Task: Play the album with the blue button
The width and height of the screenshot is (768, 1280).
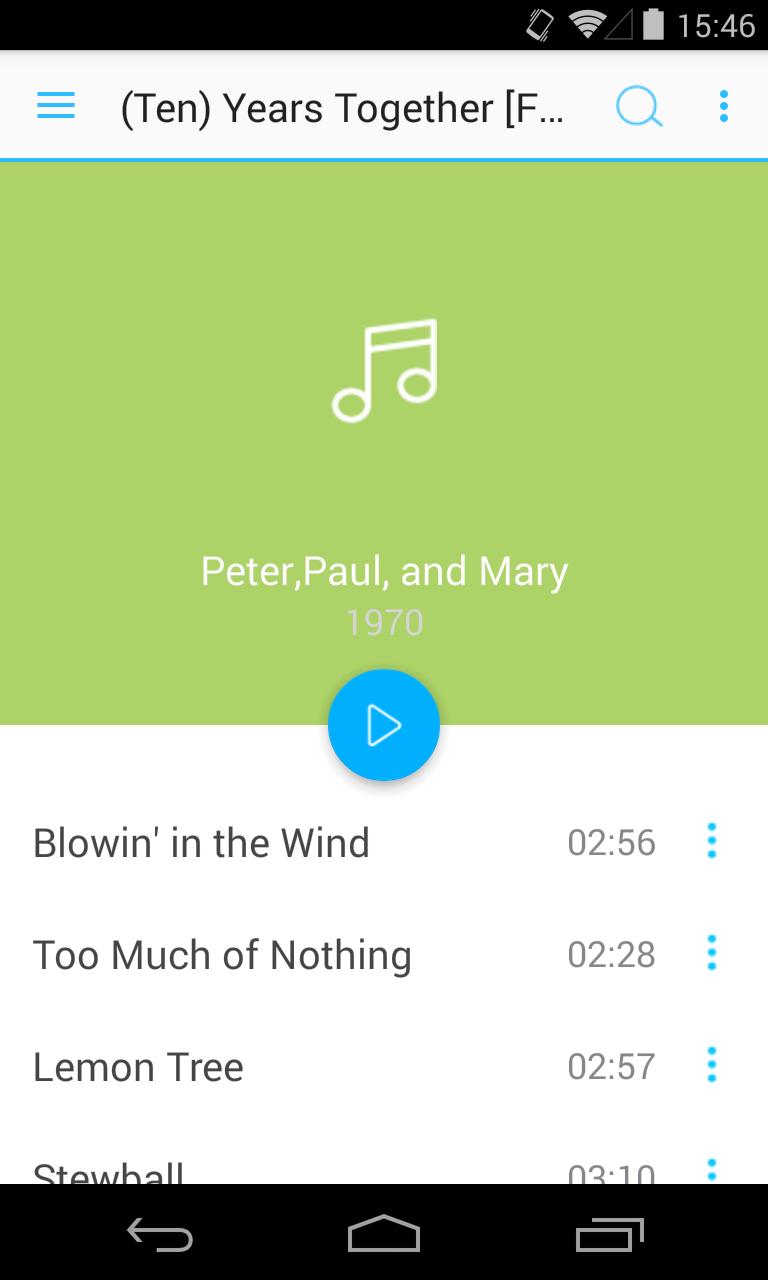Action: click(x=384, y=725)
